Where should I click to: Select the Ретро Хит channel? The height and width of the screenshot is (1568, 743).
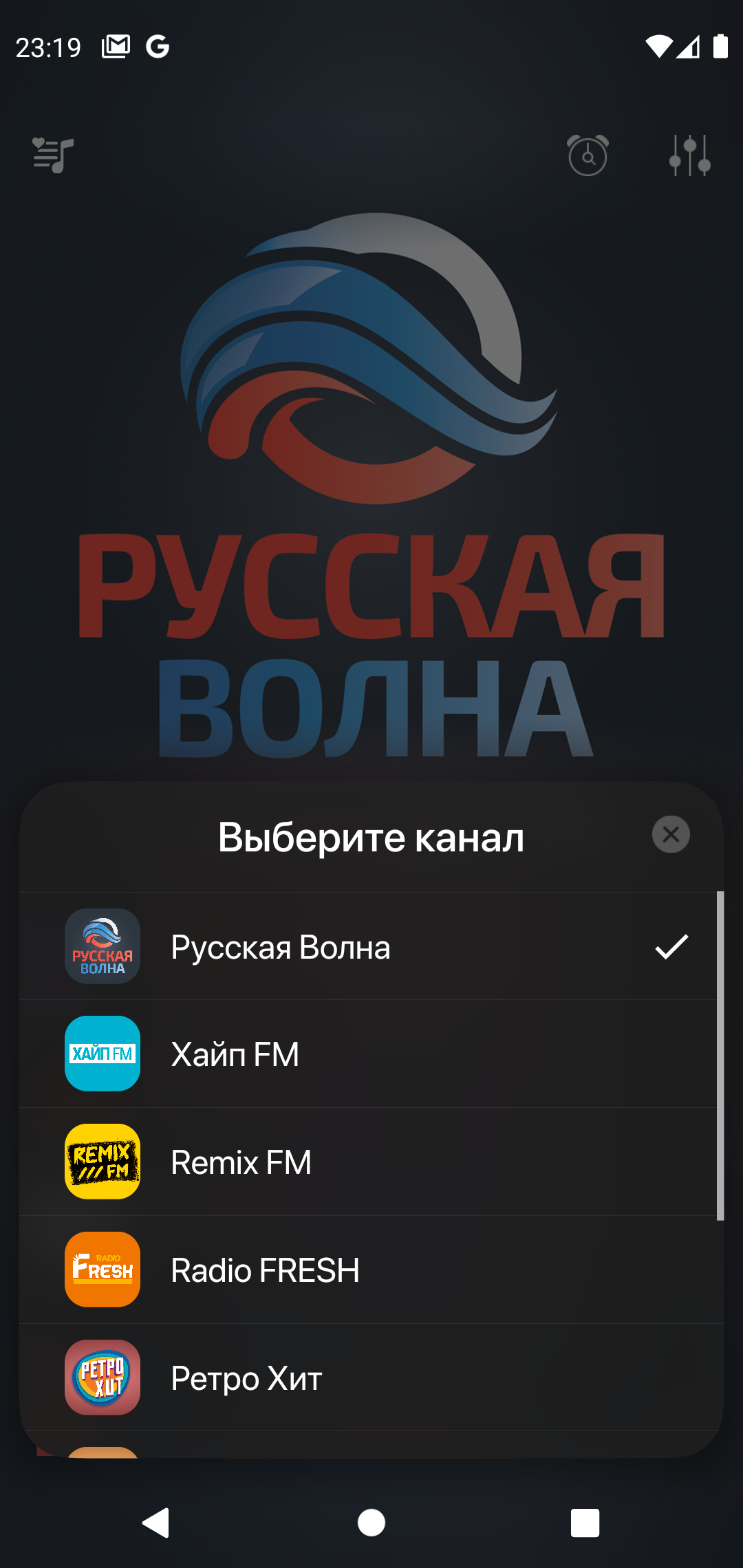click(x=371, y=1378)
